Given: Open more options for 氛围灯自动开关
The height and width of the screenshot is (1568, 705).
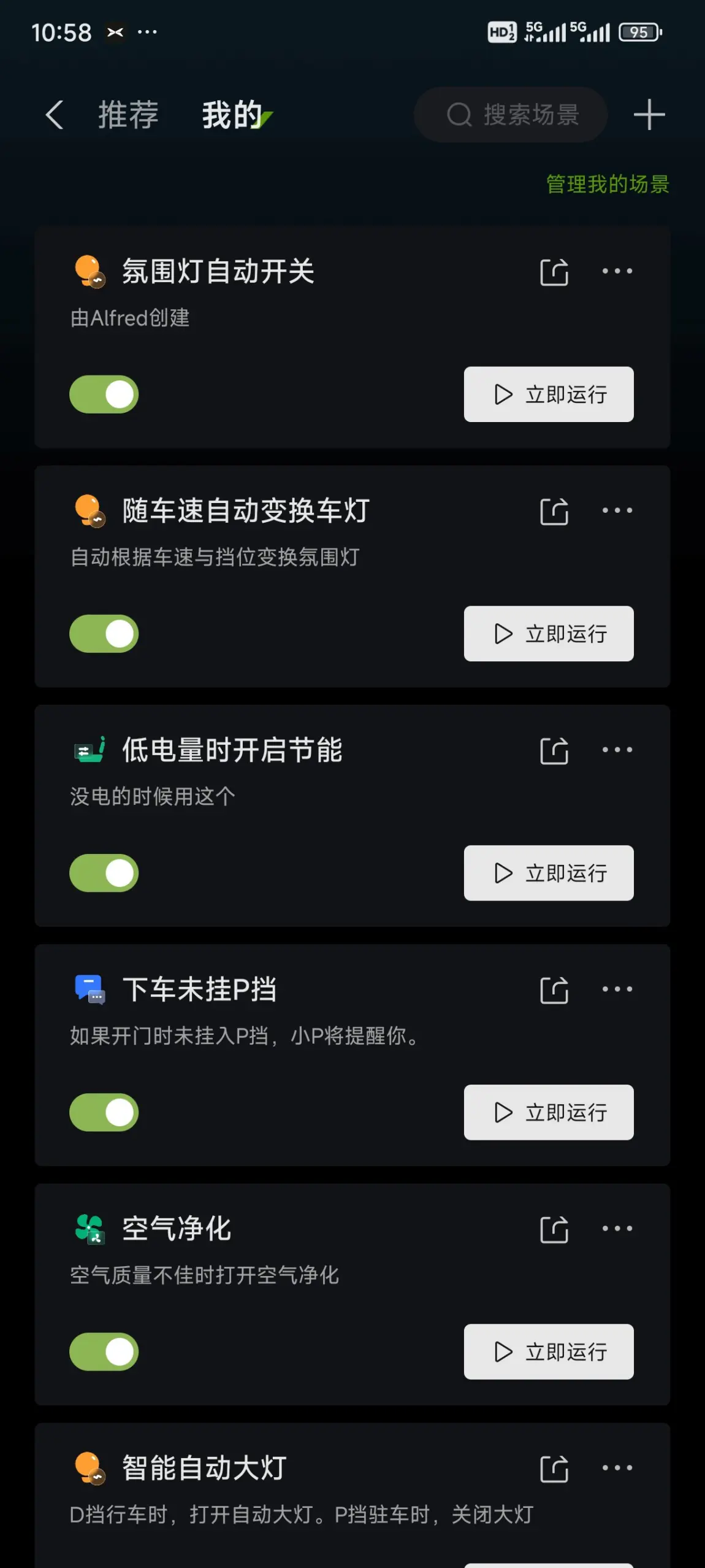Looking at the screenshot, I should click(617, 271).
